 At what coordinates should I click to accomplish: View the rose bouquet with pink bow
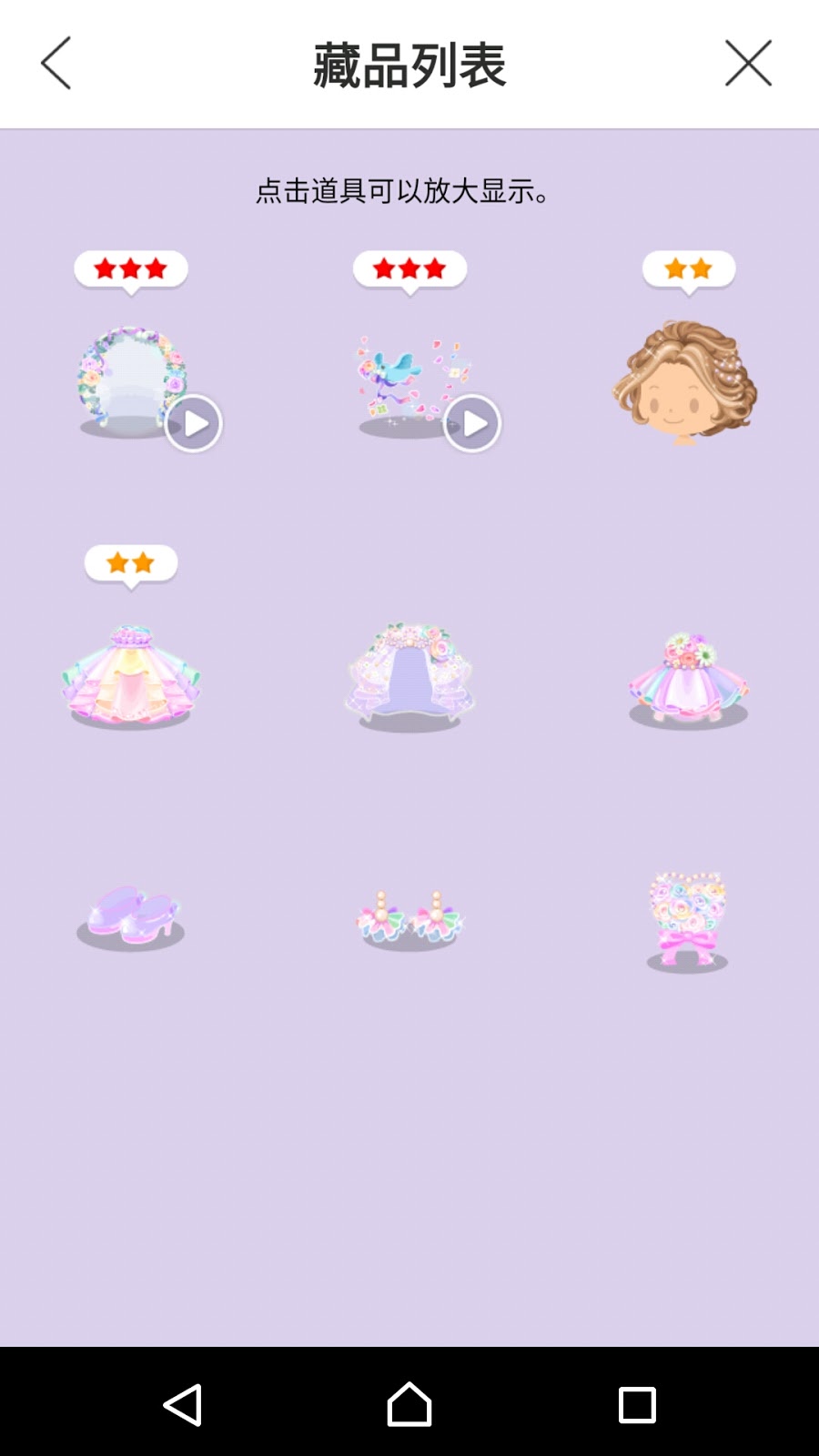(687, 922)
